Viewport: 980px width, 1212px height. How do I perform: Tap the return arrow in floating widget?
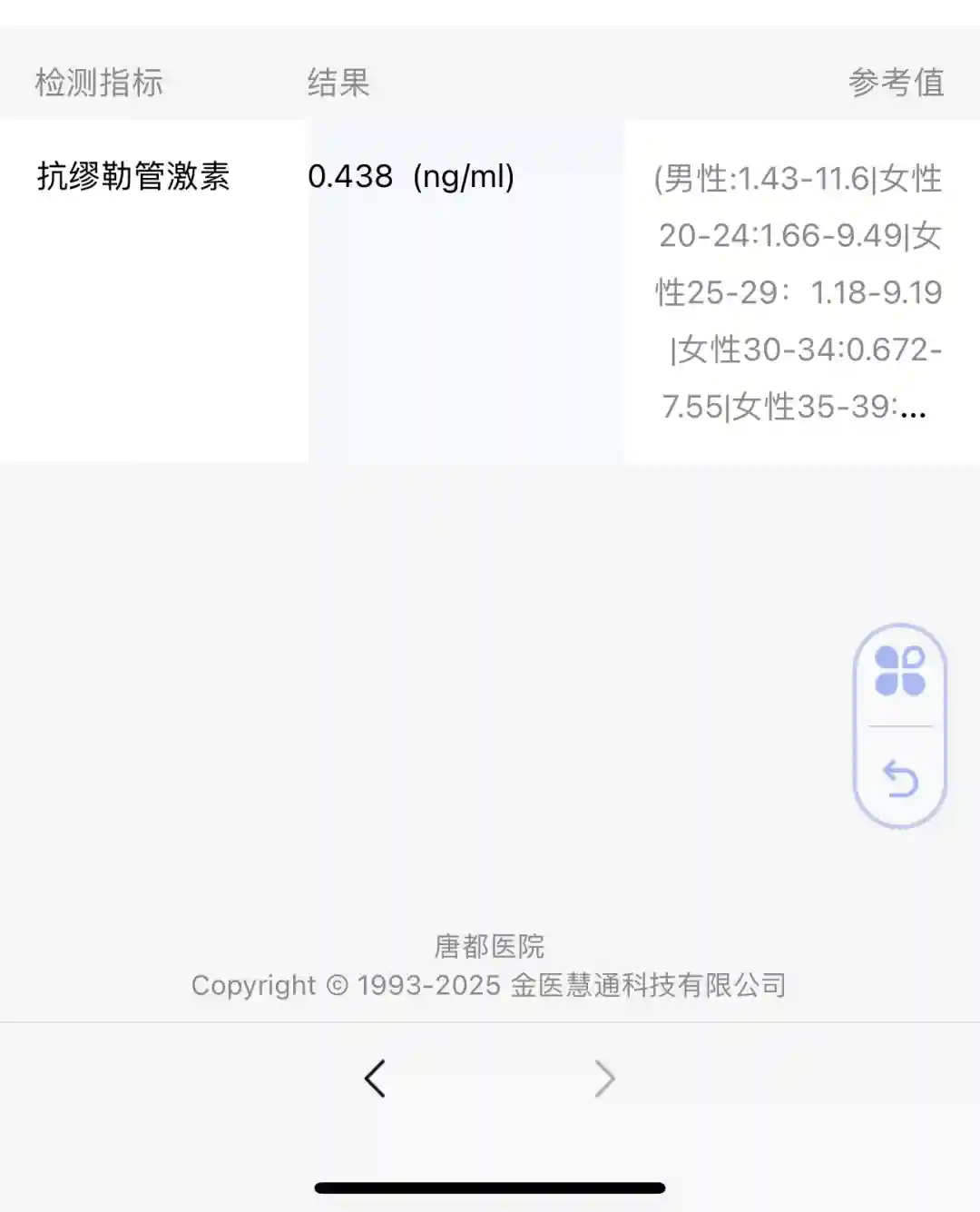click(900, 778)
